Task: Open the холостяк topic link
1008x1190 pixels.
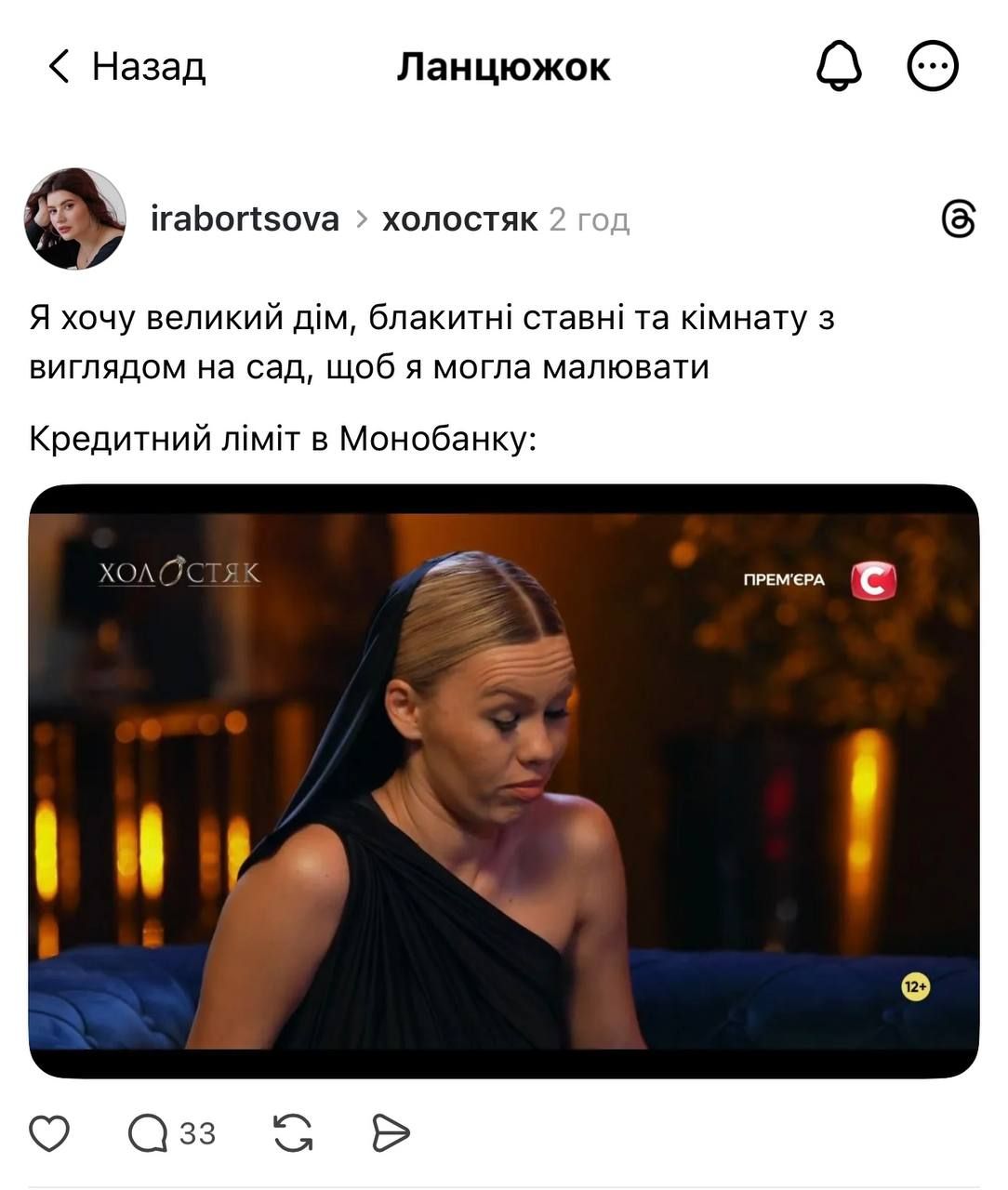Action: 459,219
